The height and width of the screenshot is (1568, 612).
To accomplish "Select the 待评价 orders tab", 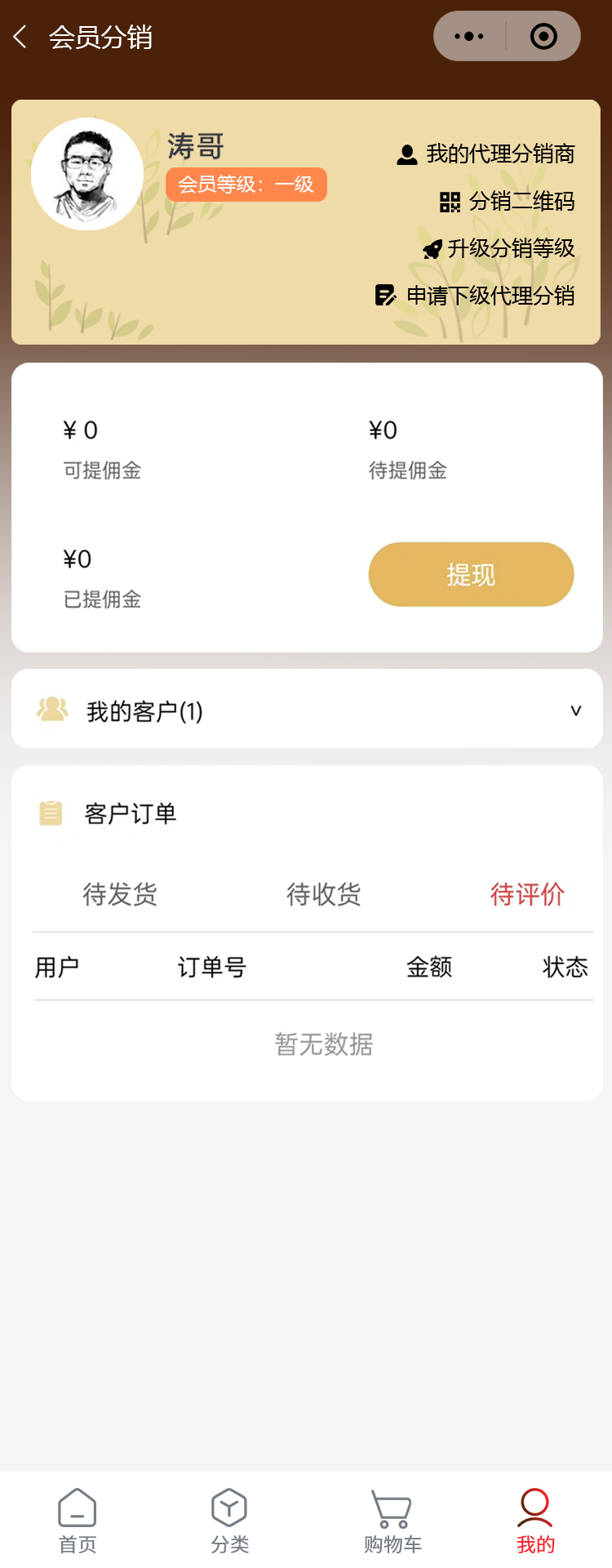I will pos(527,894).
